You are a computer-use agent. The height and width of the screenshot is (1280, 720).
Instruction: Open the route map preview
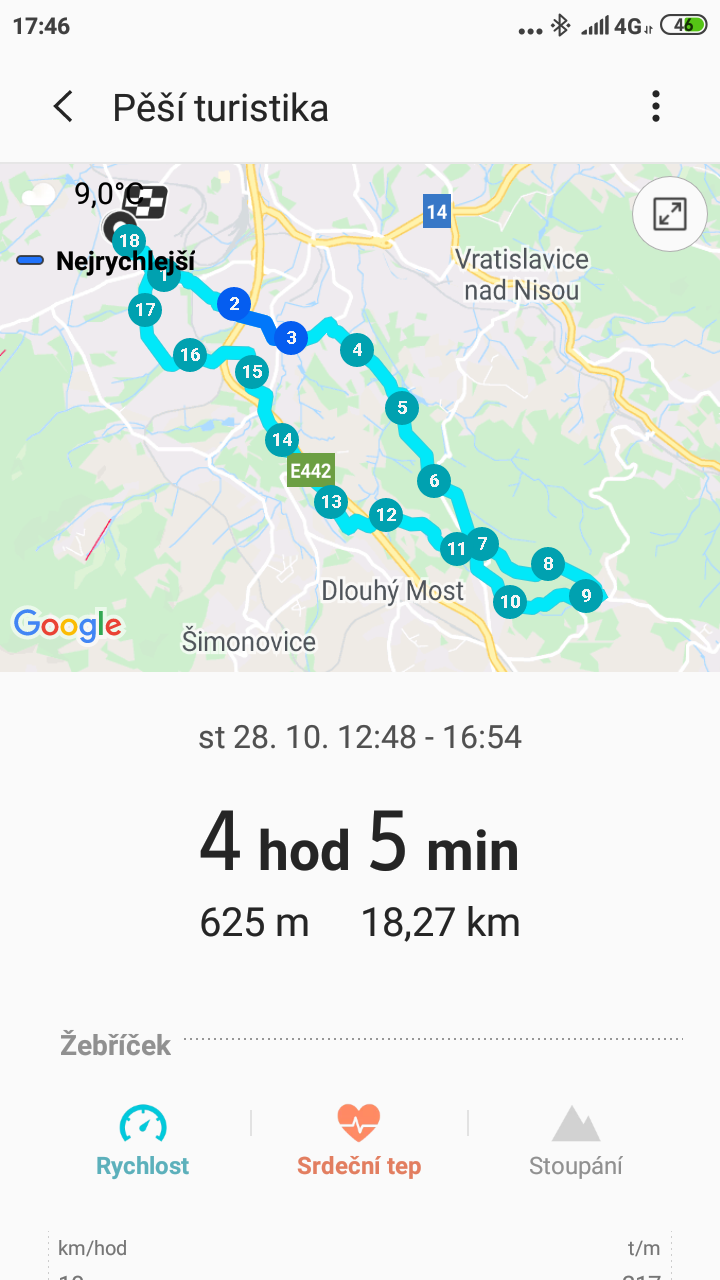coord(360,417)
